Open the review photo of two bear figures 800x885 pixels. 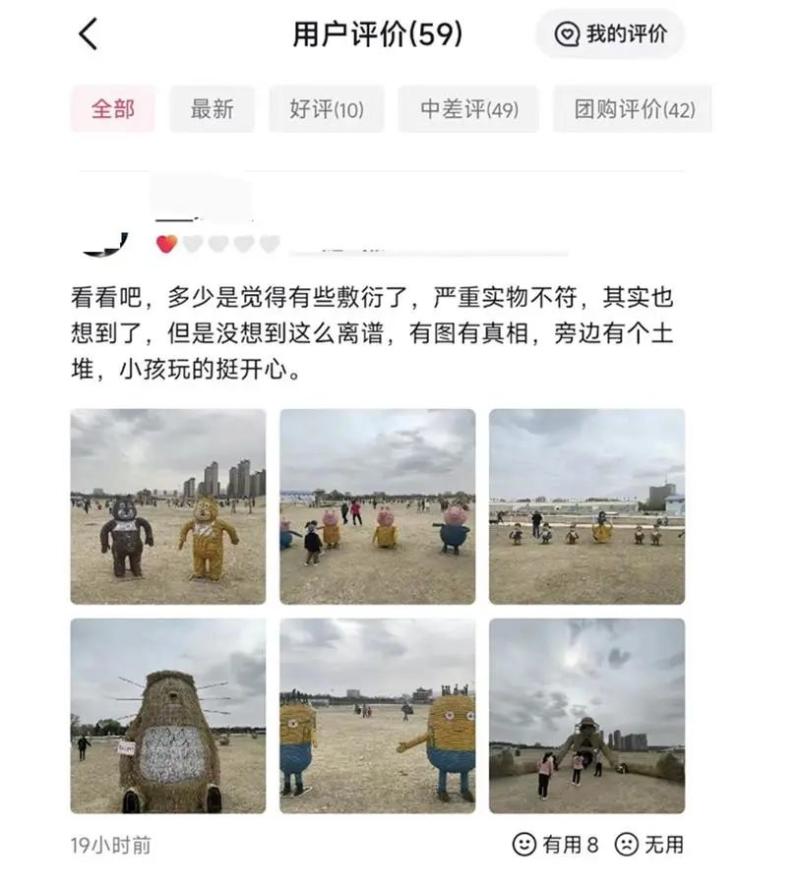(x=168, y=506)
